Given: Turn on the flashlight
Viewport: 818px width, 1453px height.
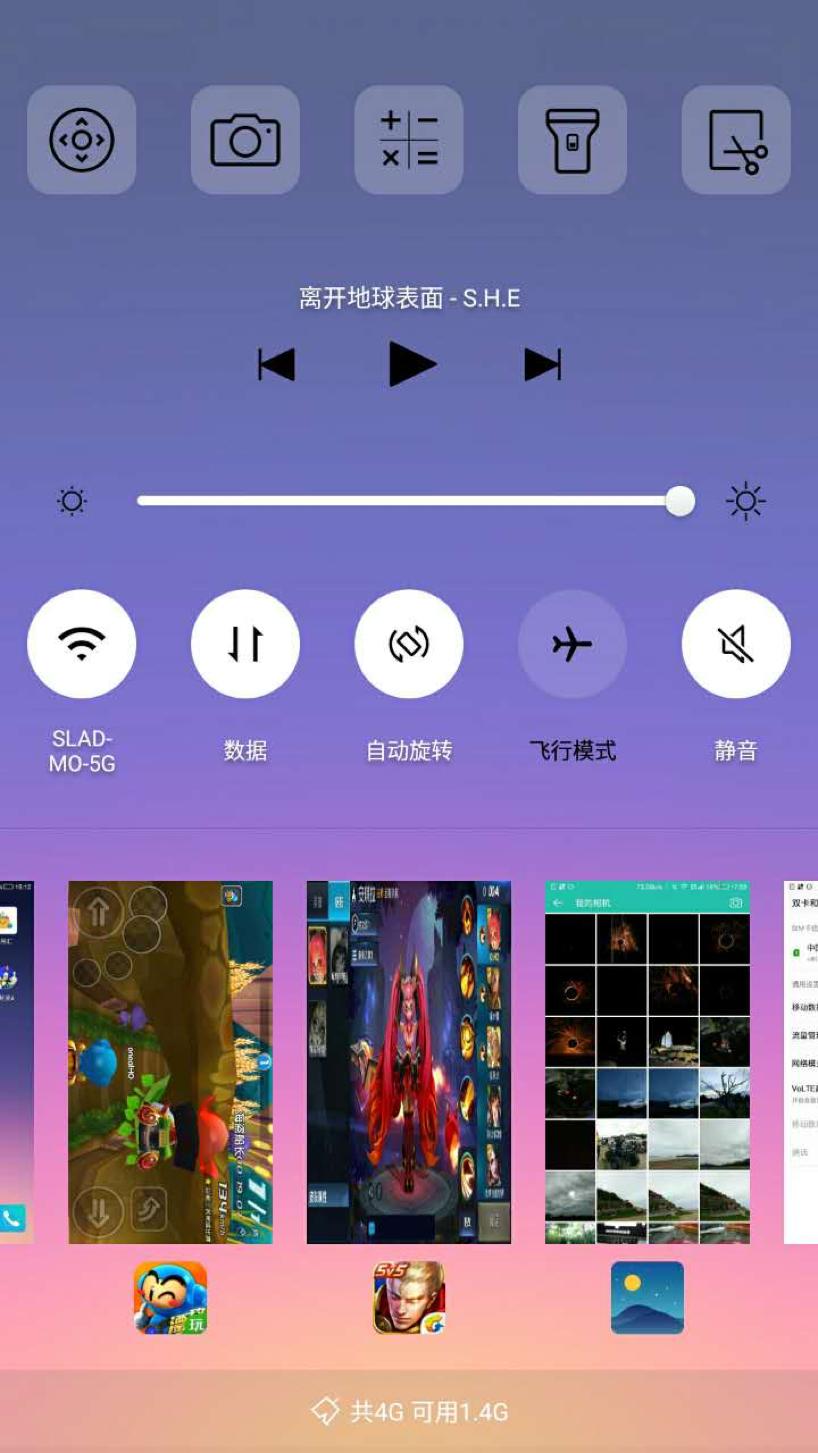Looking at the screenshot, I should click(572, 140).
